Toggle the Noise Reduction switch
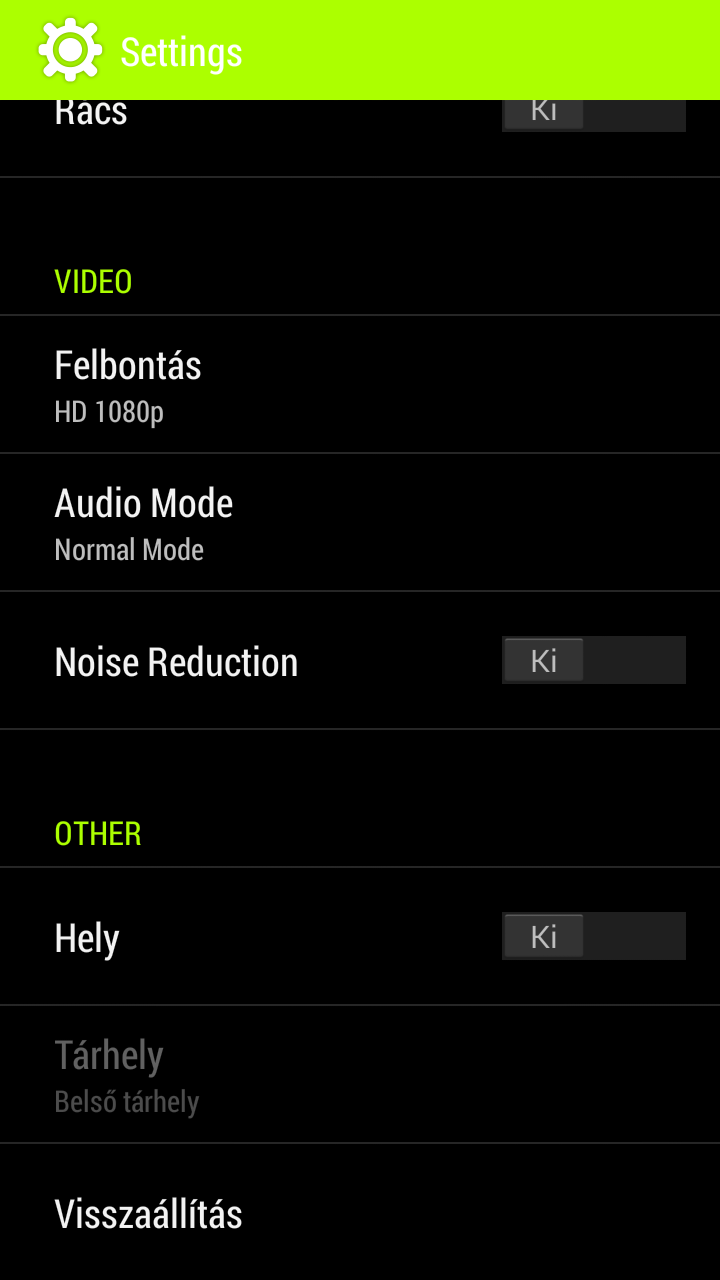This screenshot has width=720, height=1280. click(x=593, y=660)
